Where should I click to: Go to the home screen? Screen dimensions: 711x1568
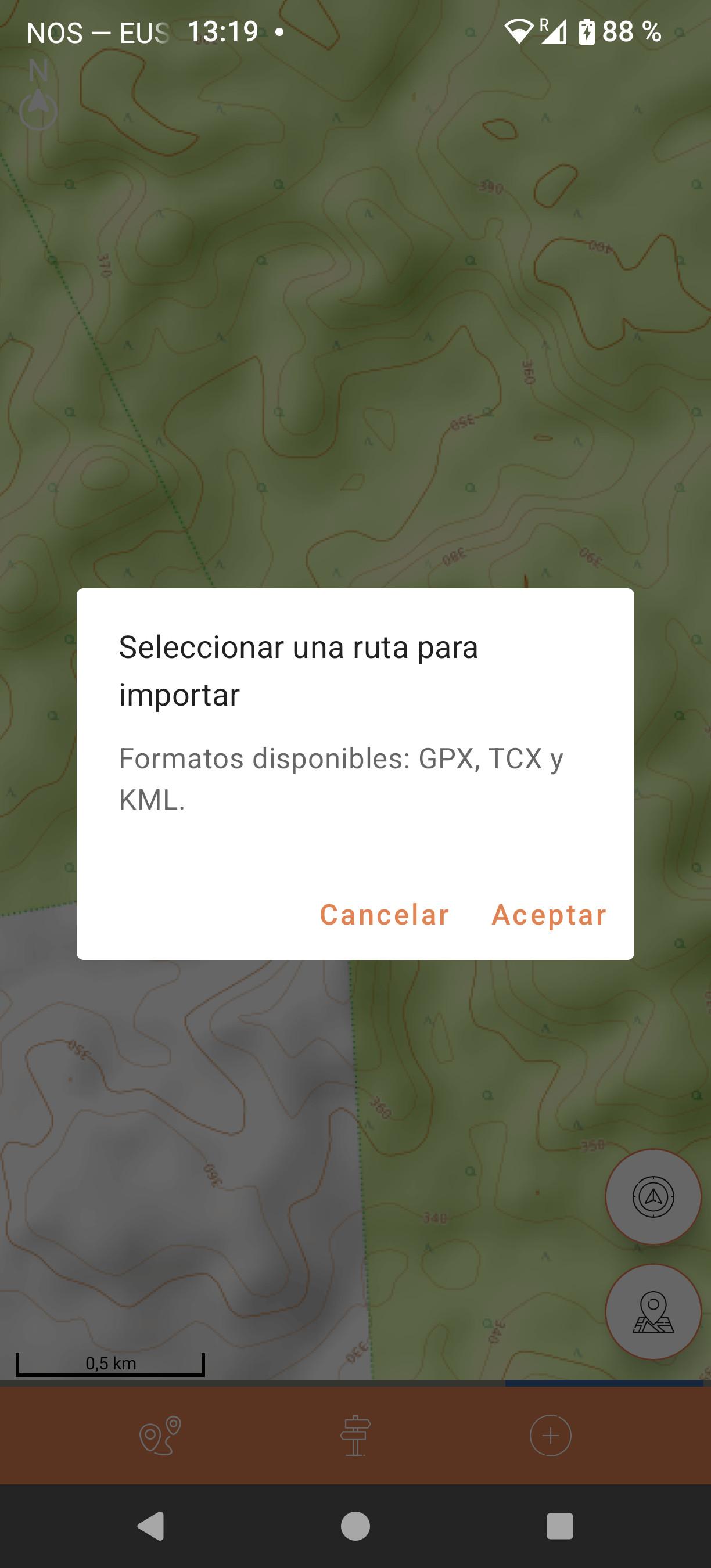pos(355,1526)
